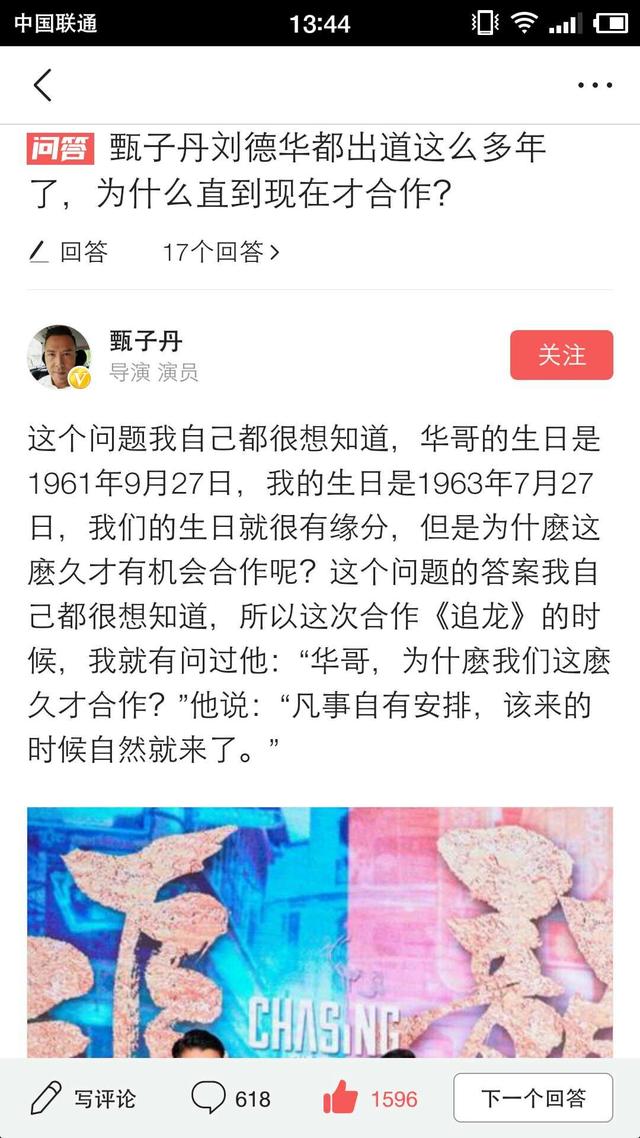Open the Chasing the Dragon poster image
Viewport: 640px width, 1138px height.
click(x=320, y=932)
